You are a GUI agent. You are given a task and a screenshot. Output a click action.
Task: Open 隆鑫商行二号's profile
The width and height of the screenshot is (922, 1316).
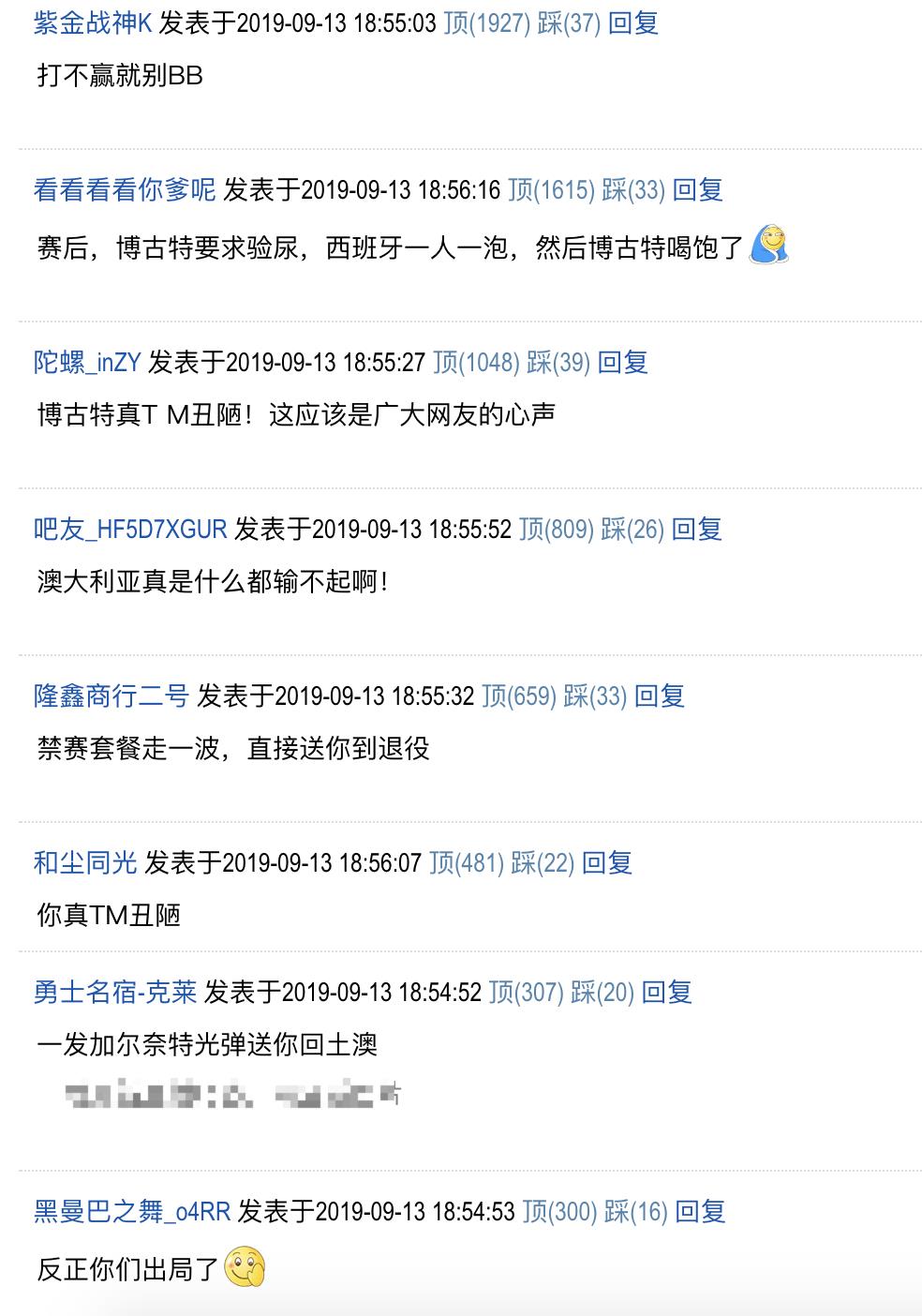[x=112, y=695]
